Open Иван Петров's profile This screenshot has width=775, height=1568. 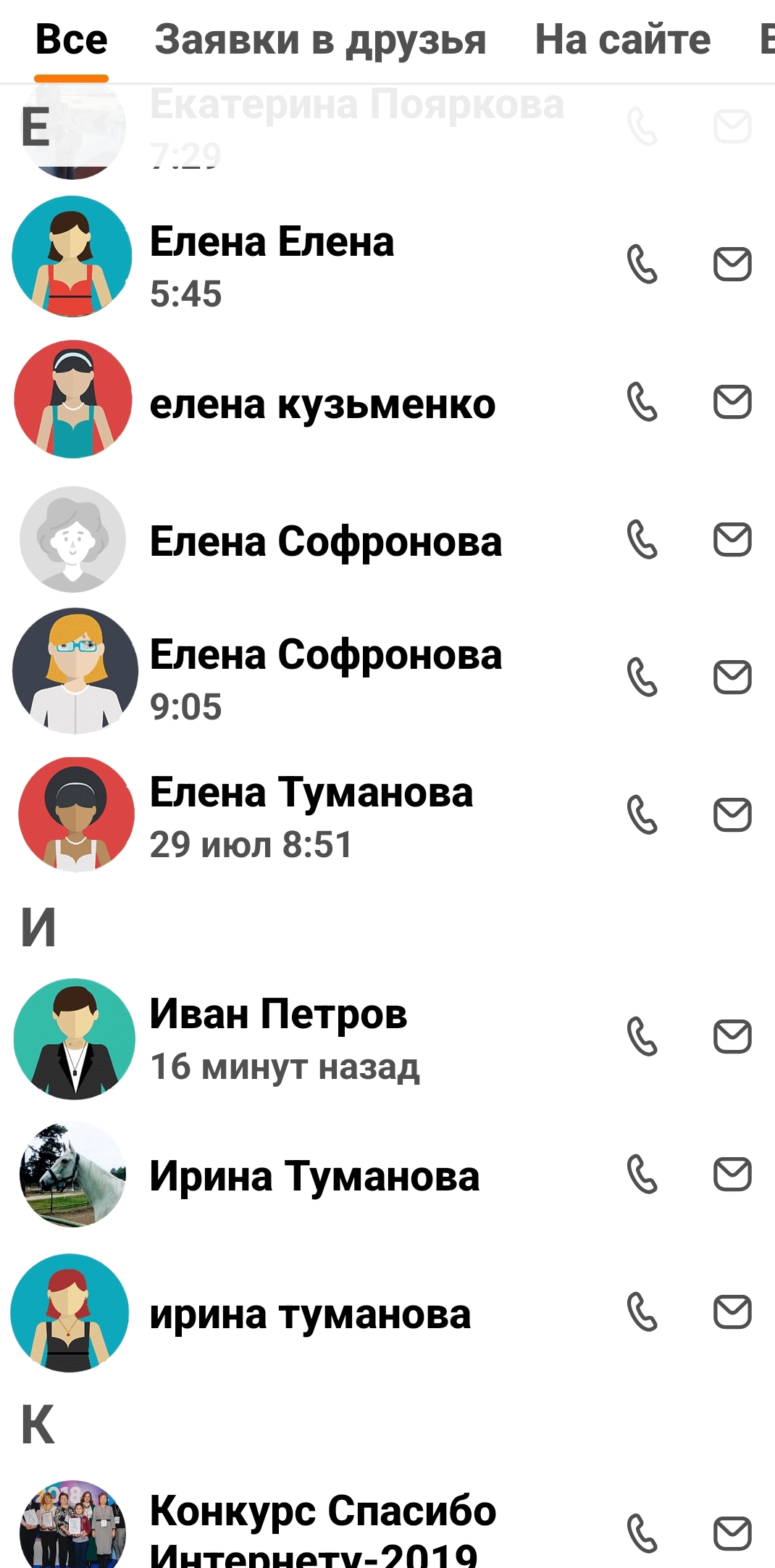click(x=279, y=1036)
